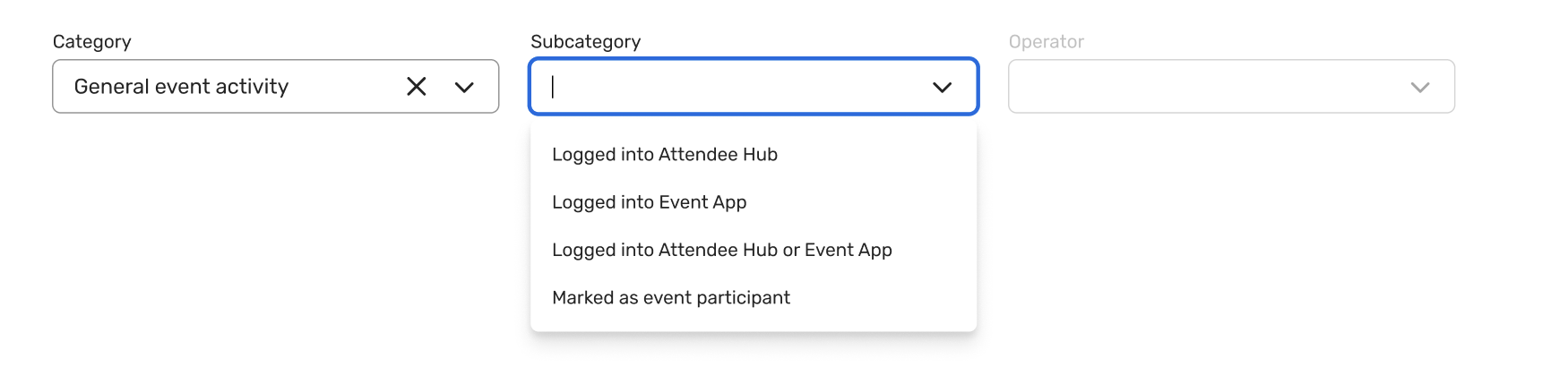Select Marked as event participant
This screenshot has height=367, width=1568.
(670, 297)
